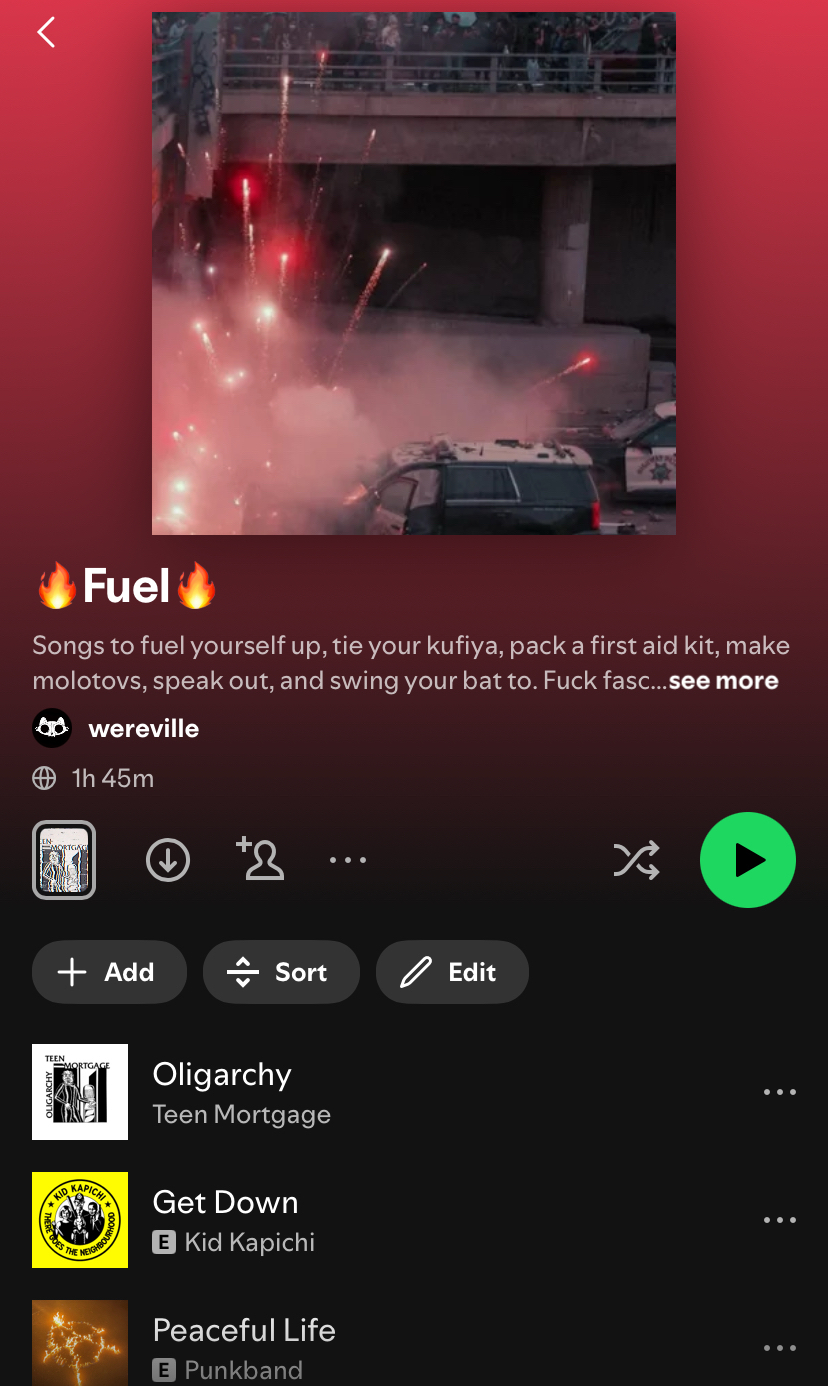
Task: View the Fuel playlist cover art
Action: [x=413, y=273]
